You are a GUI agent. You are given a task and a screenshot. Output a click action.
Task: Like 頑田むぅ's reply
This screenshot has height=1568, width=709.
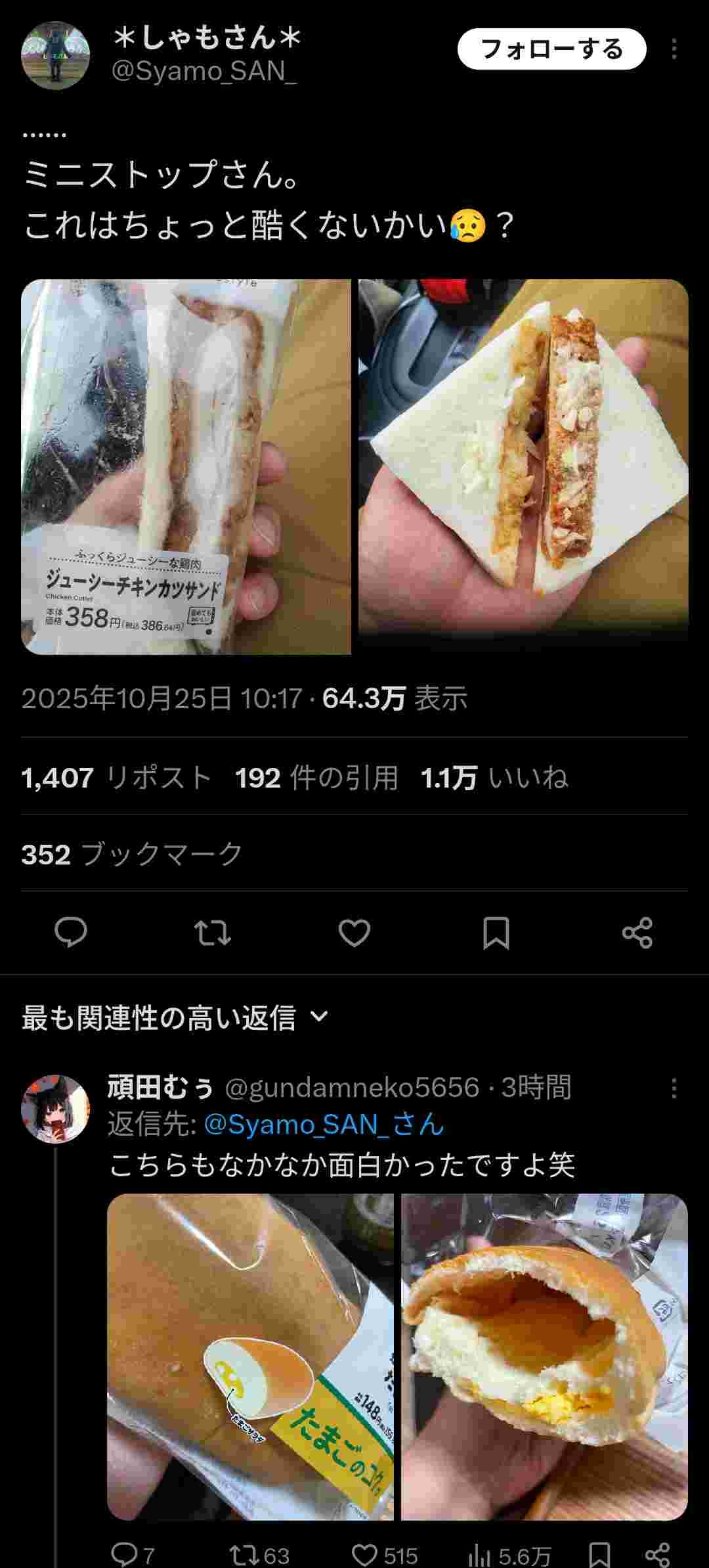pos(384,1555)
